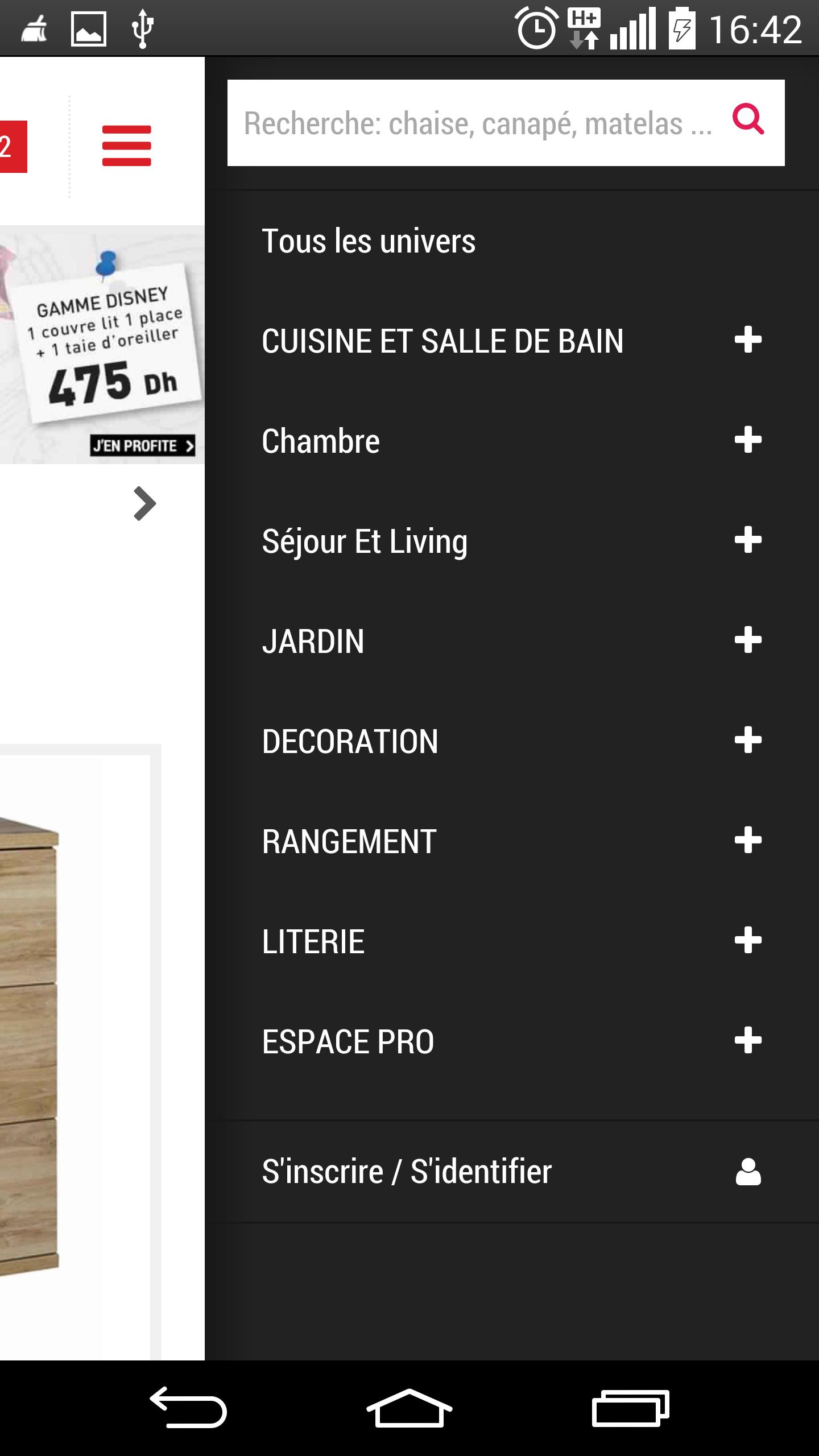
Task: Expand the JARDIN category
Action: [748, 640]
